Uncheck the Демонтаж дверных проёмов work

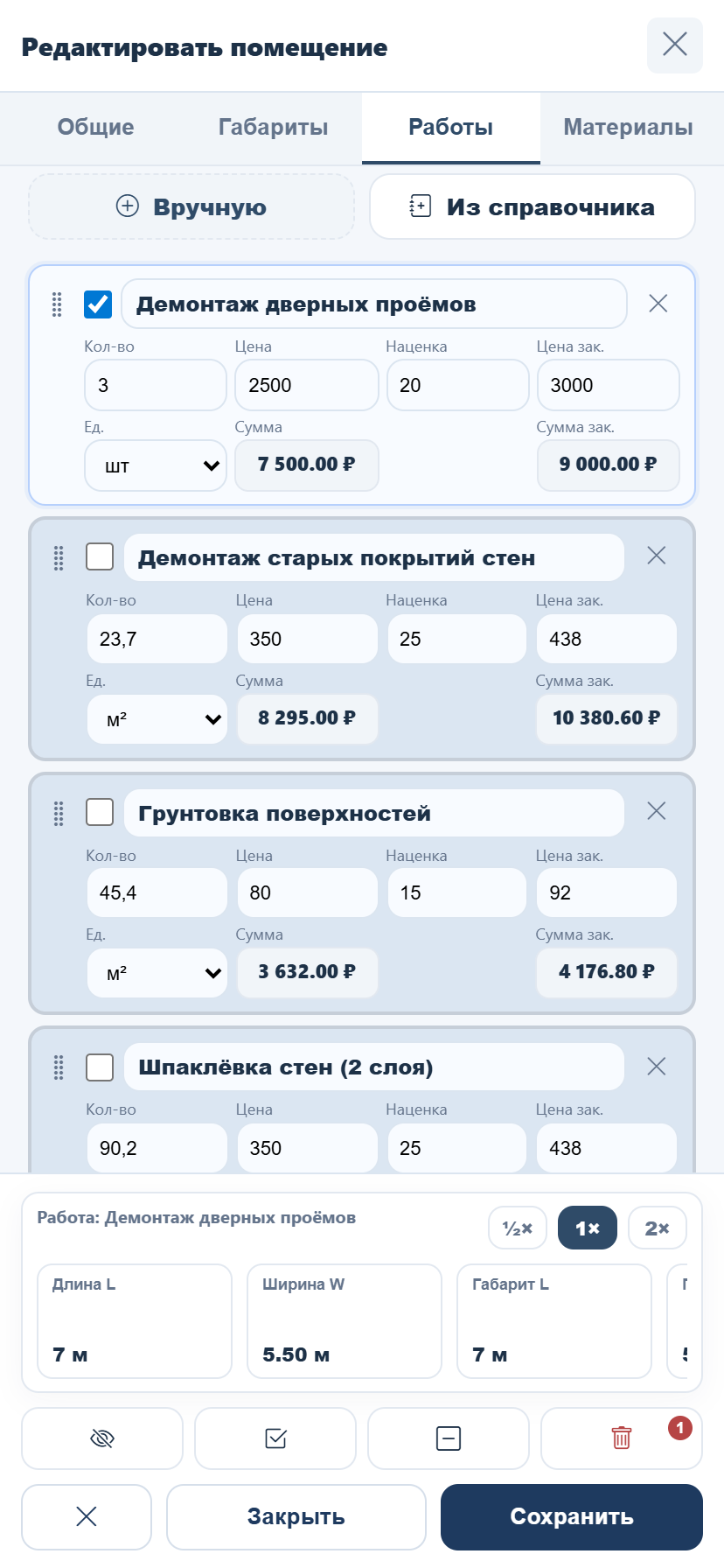(98, 304)
